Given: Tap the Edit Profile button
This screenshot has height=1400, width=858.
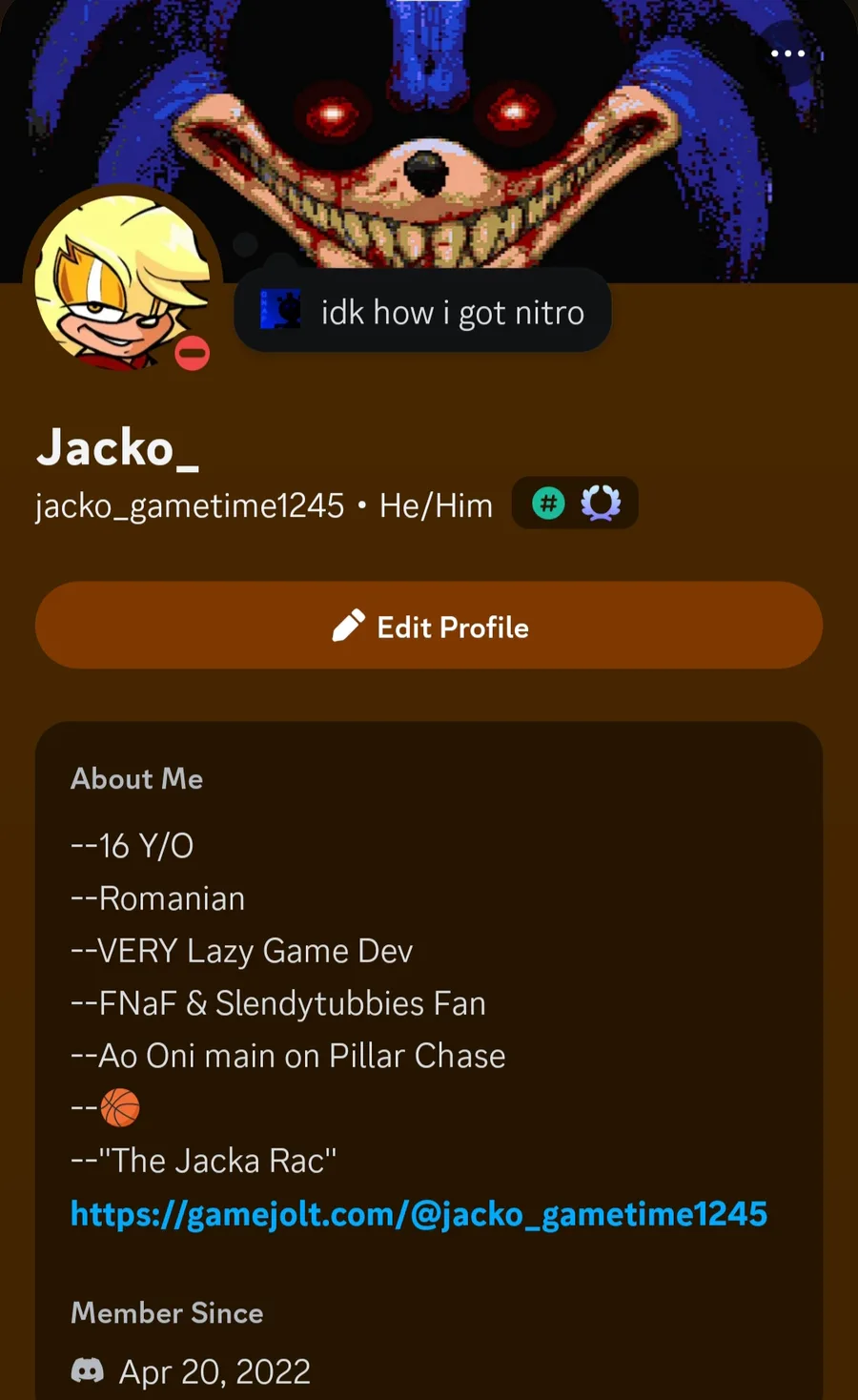Looking at the screenshot, I should click(x=429, y=626).
